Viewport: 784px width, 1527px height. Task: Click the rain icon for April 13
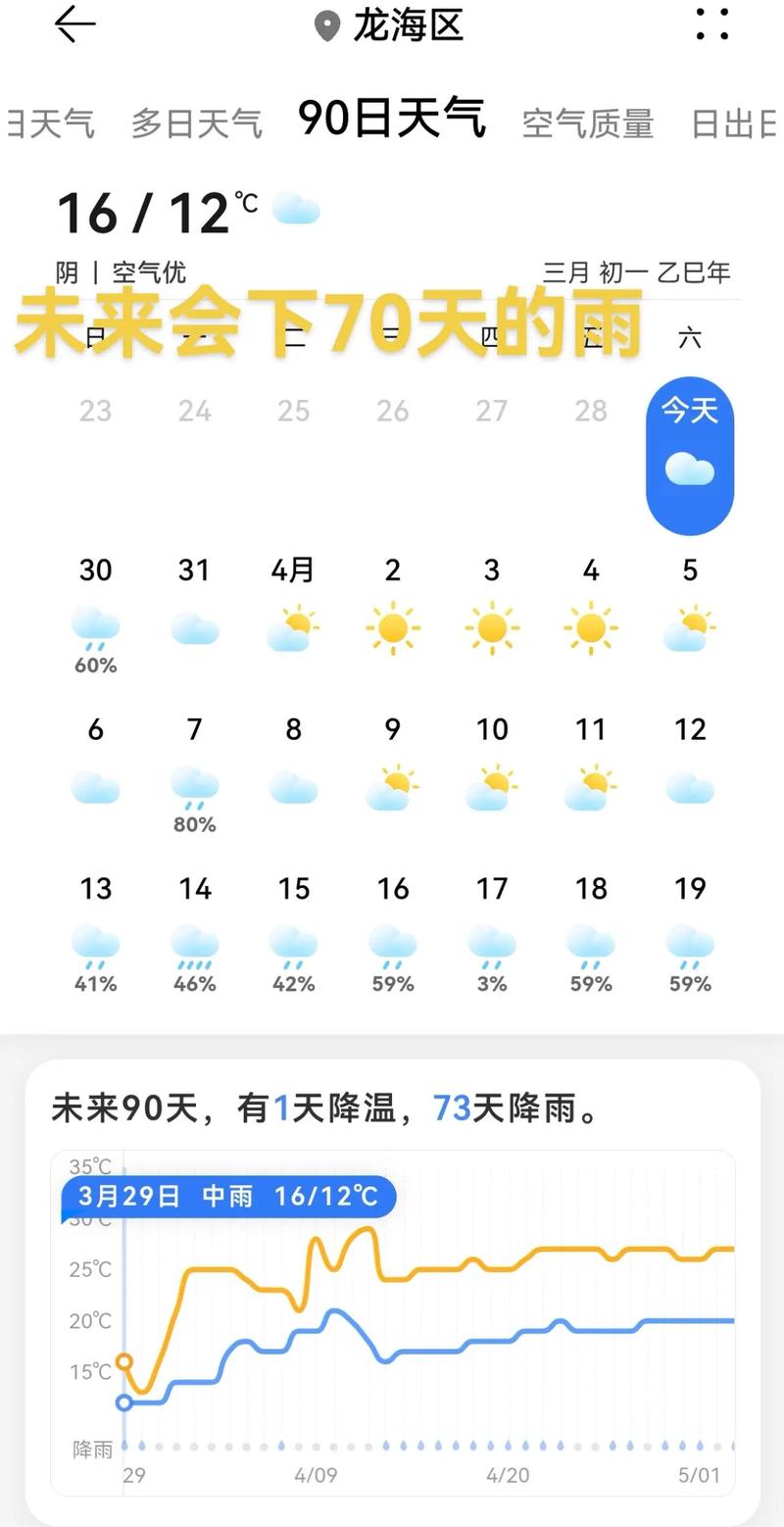point(95,946)
